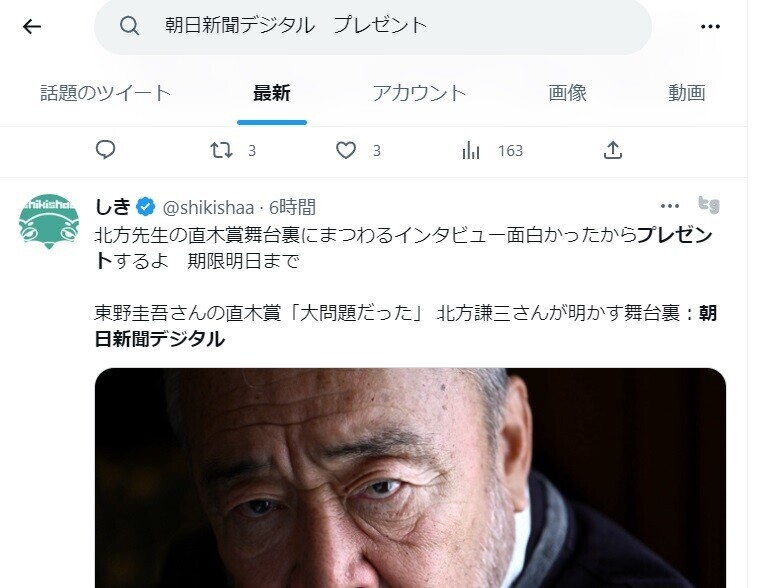Open the @shikishaa profile handle
Screen dimensions: 758x588
tap(210, 207)
